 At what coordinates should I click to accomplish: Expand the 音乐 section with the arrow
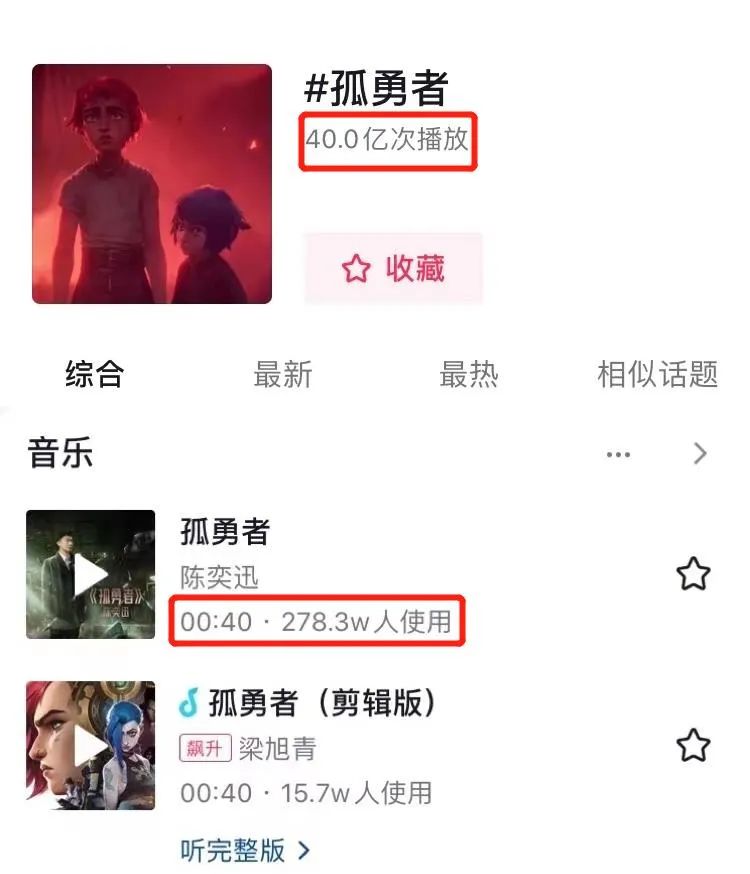click(700, 454)
